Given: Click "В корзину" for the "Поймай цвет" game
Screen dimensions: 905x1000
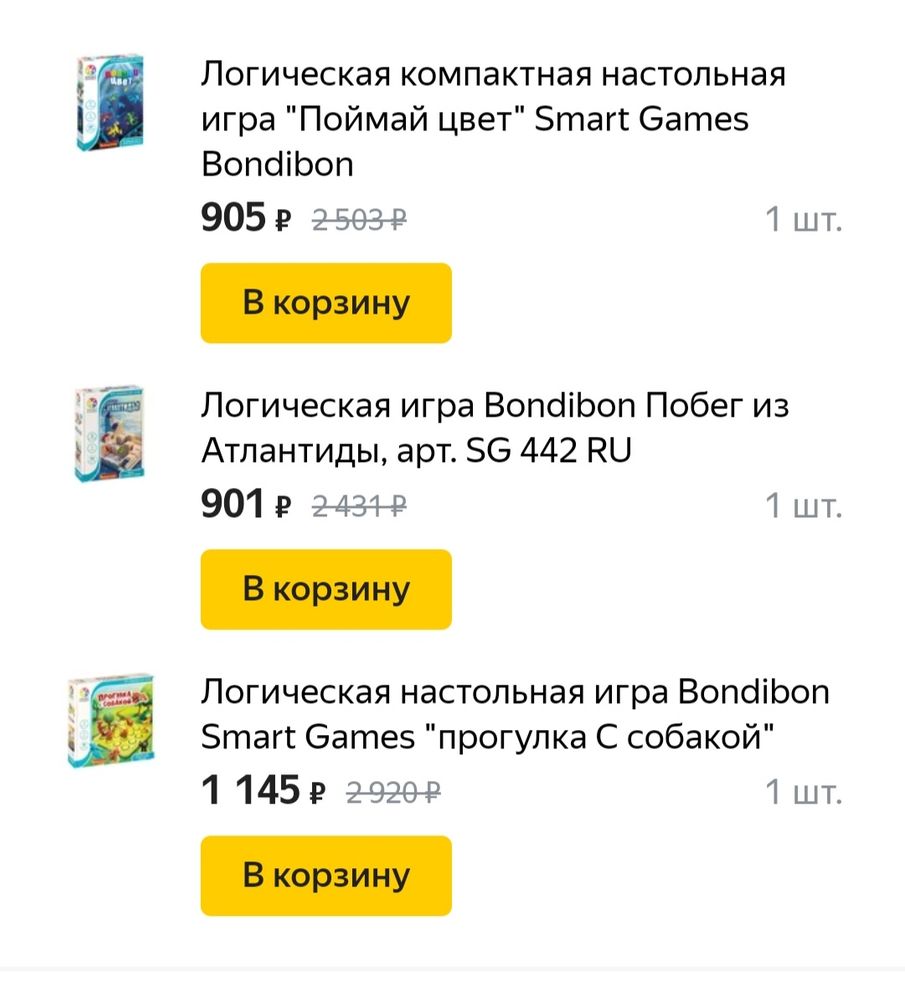Looking at the screenshot, I should [325, 302].
